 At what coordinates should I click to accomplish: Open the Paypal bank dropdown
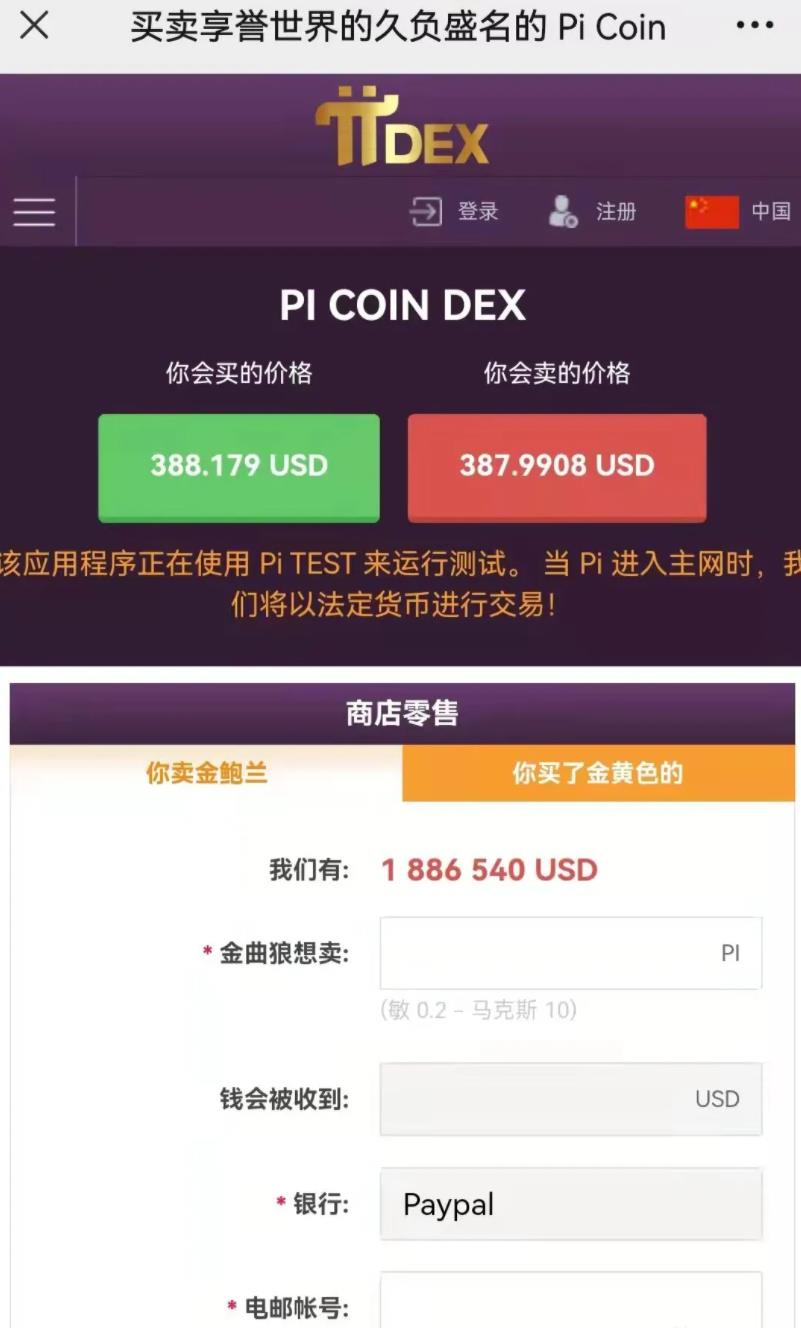coord(570,1205)
